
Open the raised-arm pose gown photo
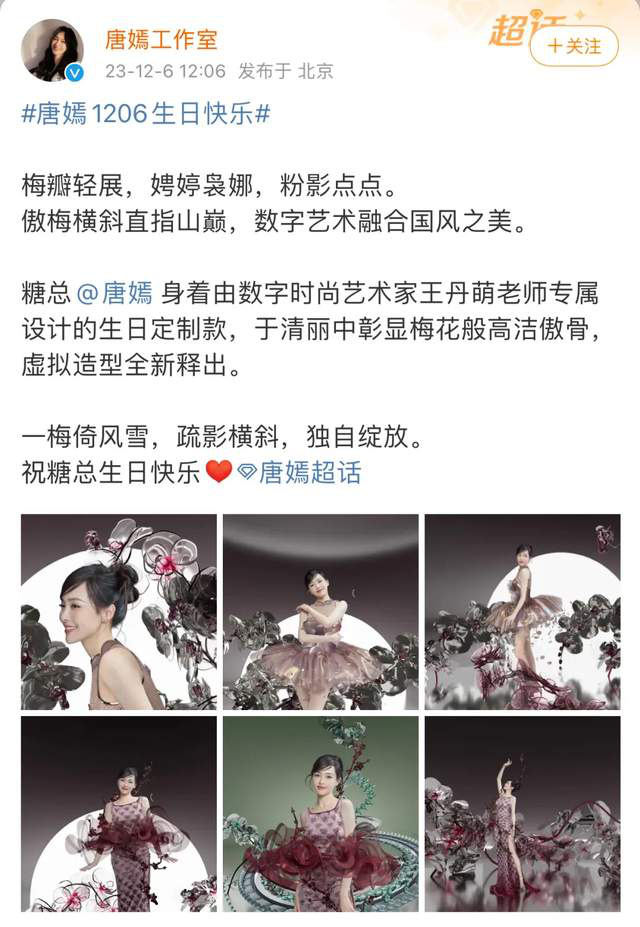[x=521, y=813]
